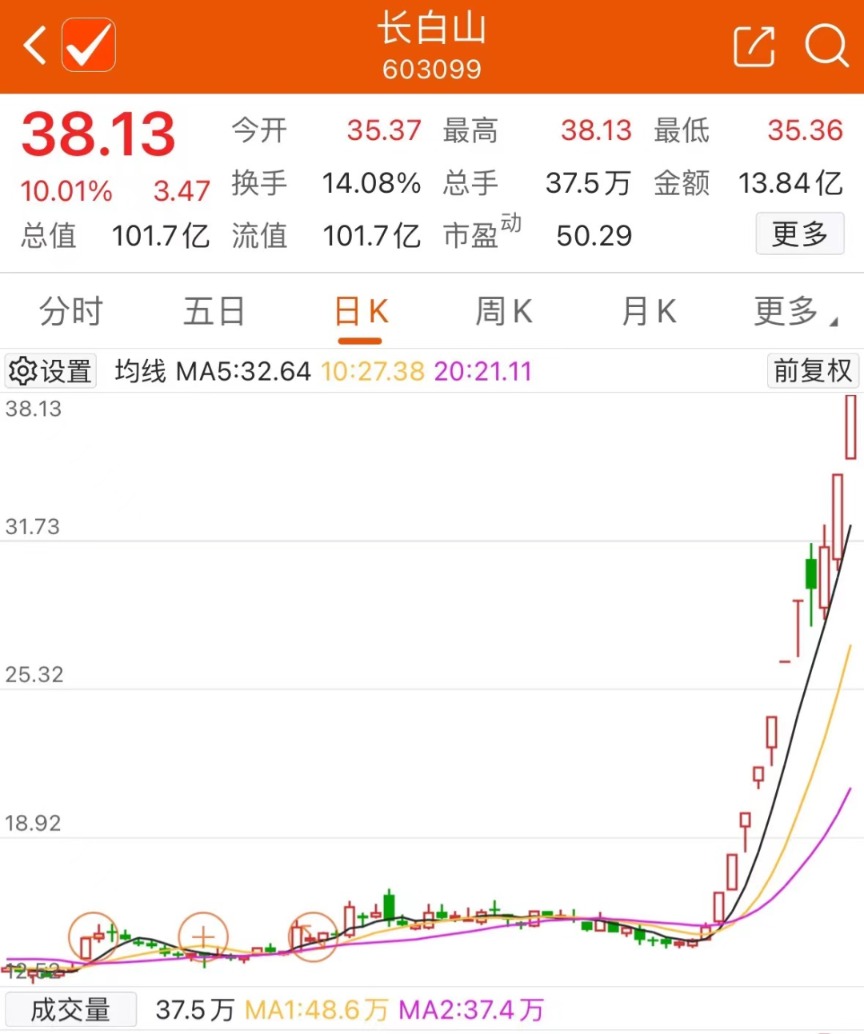Switch to the 月K chart tab

(648, 312)
